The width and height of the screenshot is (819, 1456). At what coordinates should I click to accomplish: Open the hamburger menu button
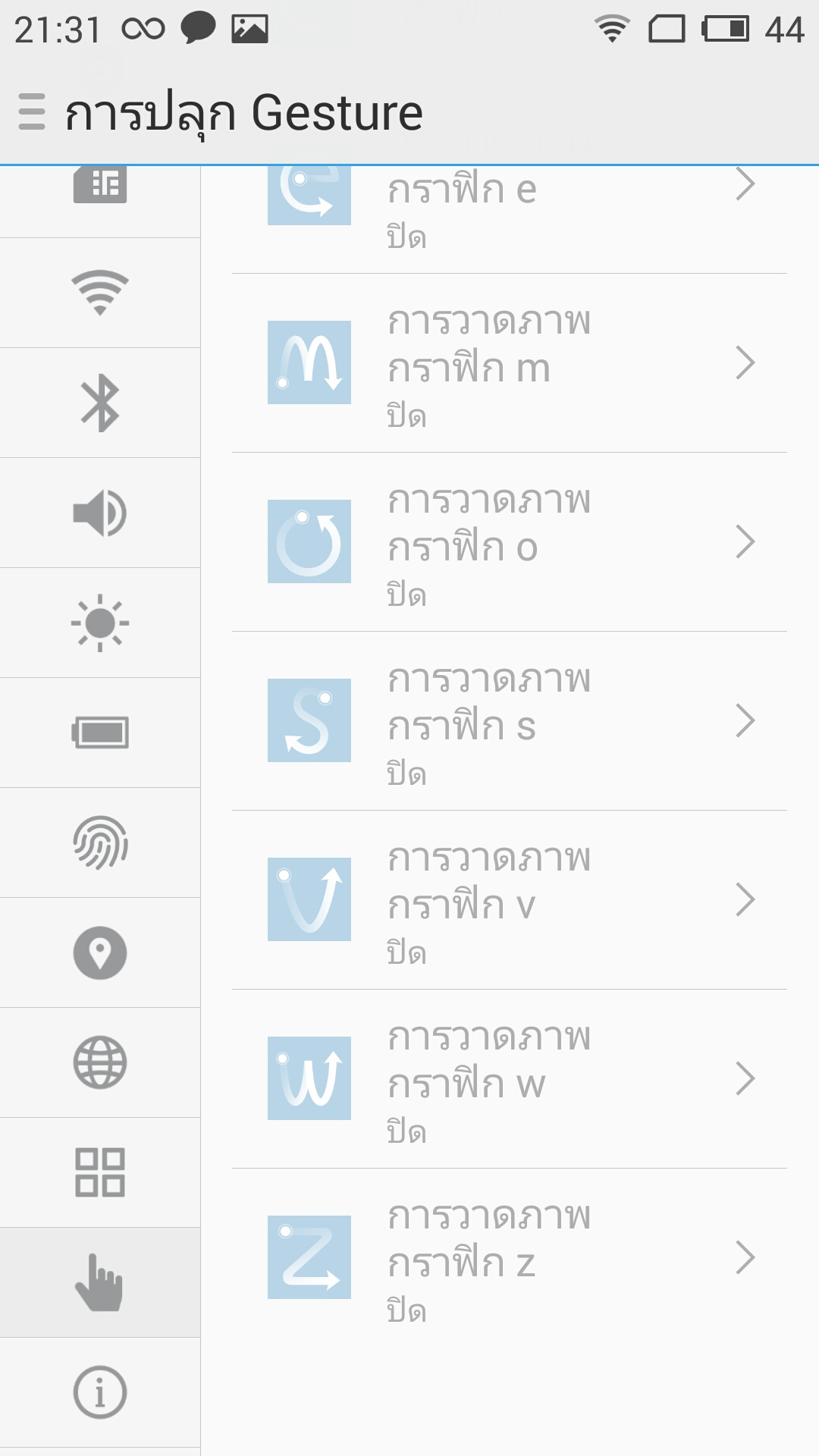[32, 112]
